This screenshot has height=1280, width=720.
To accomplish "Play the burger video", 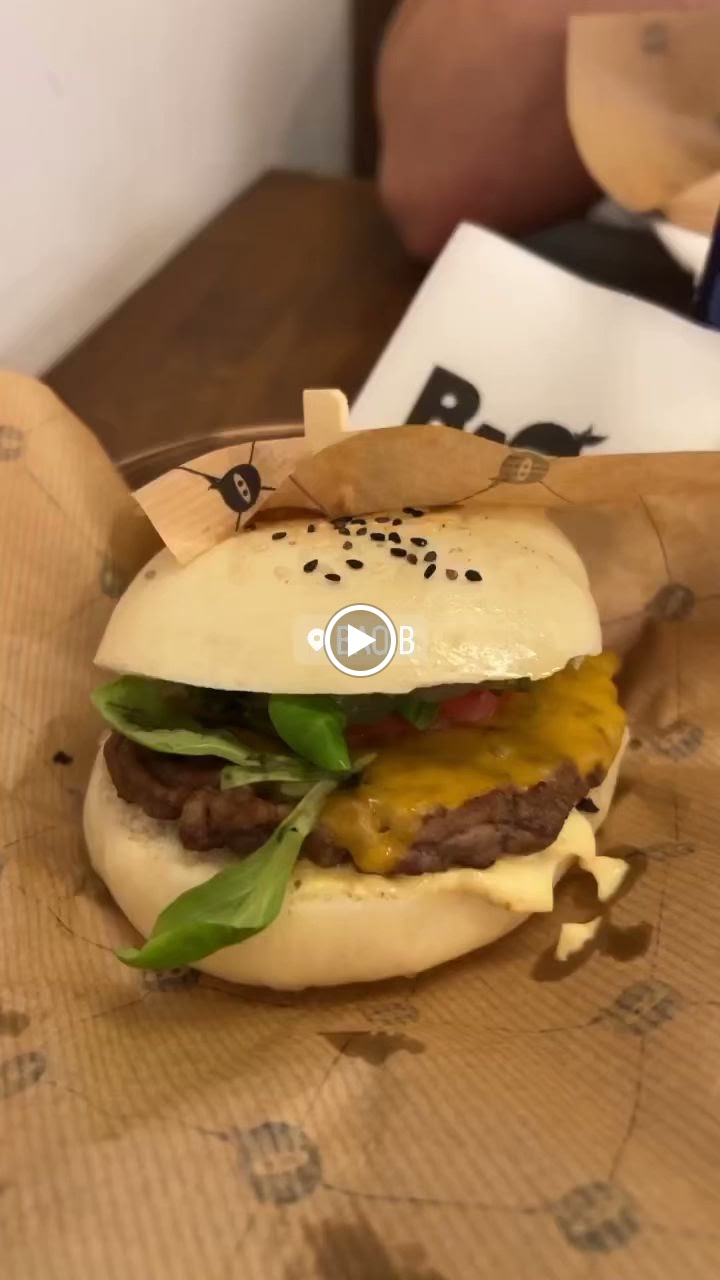I will click(x=360, y=640).
